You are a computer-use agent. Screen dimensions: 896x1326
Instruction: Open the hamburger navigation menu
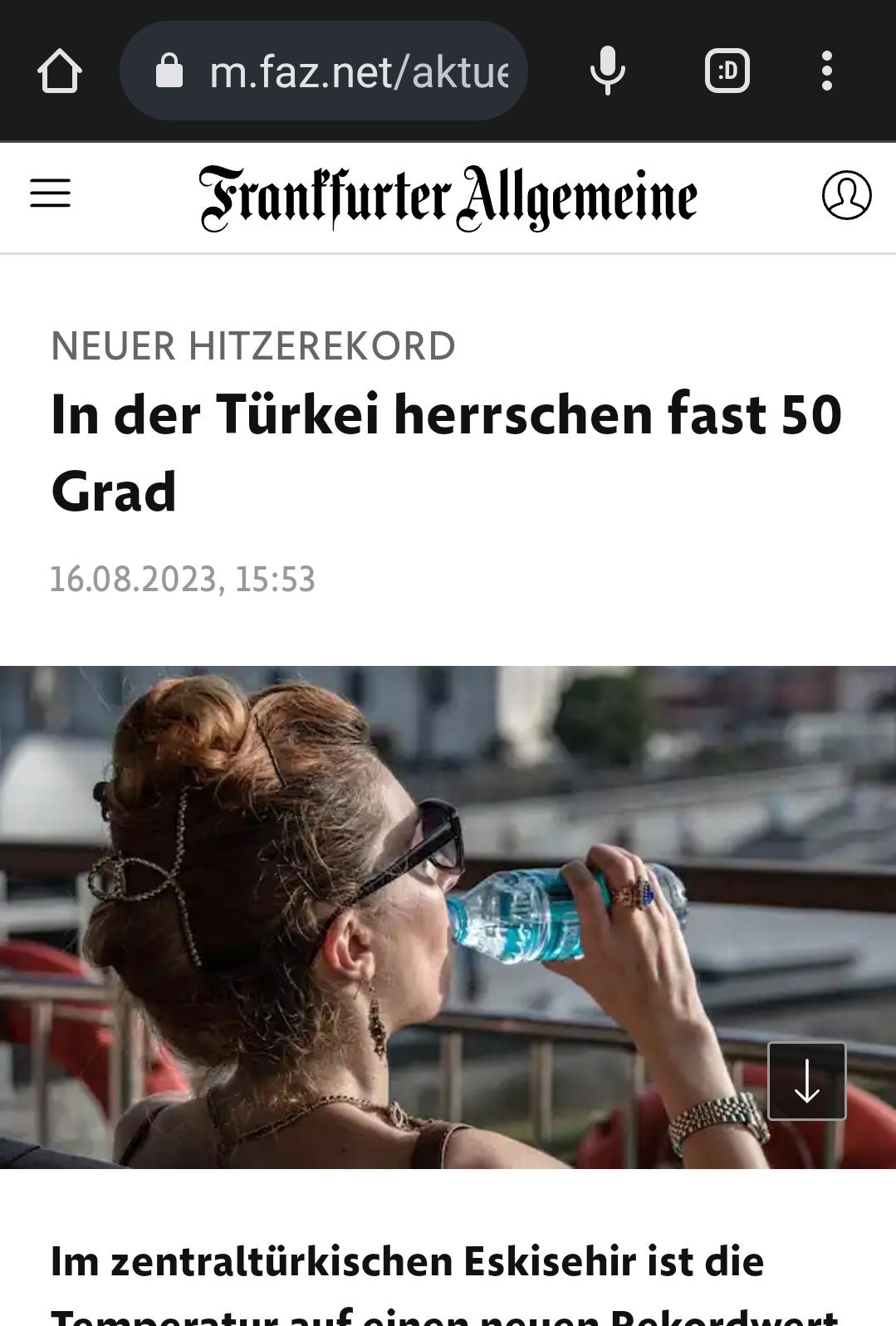[51, 194]
